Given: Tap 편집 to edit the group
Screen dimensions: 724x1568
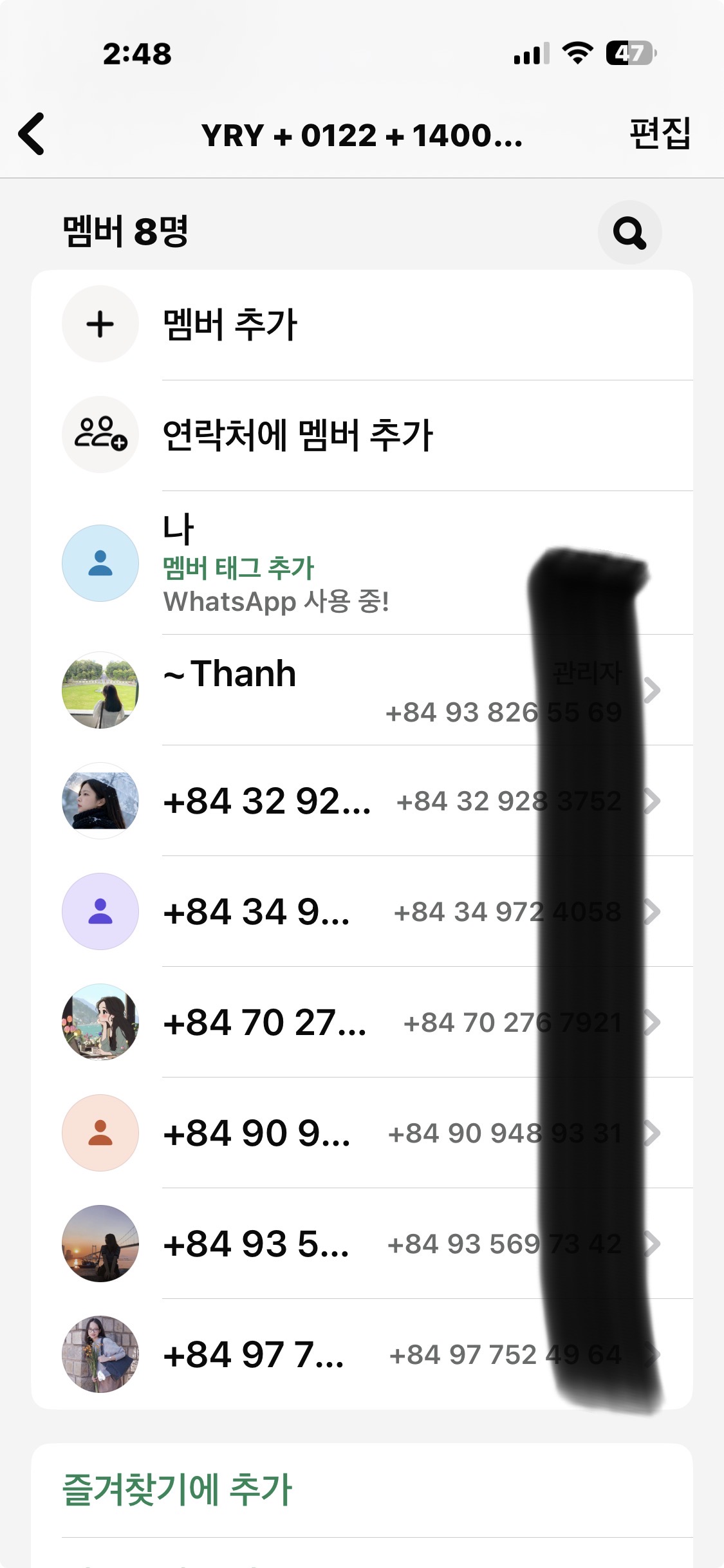Looking at the screenshot, I should [660, 134].
